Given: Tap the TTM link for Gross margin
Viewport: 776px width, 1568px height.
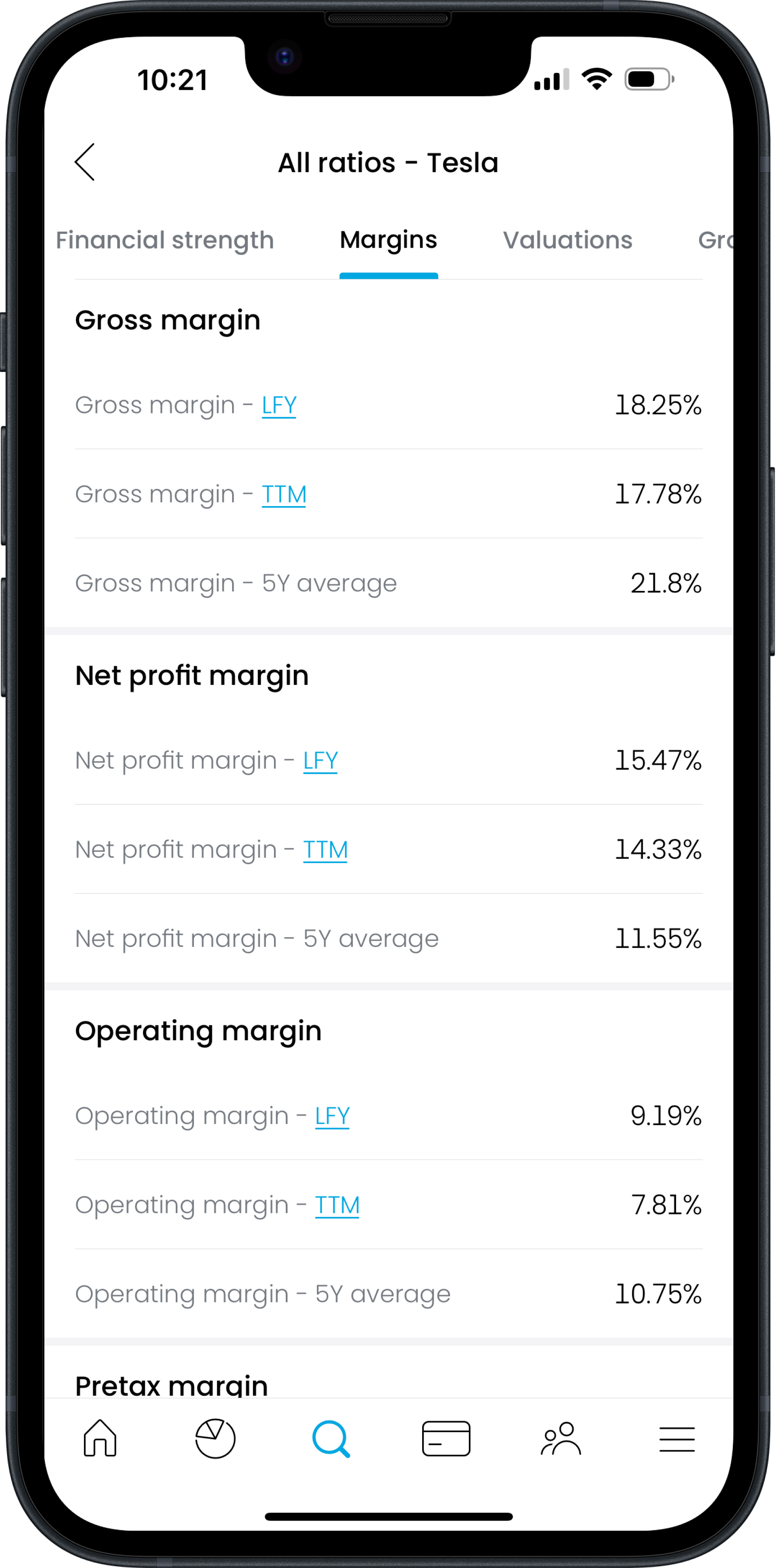Looking at the screenshot, I should point(284,494).
